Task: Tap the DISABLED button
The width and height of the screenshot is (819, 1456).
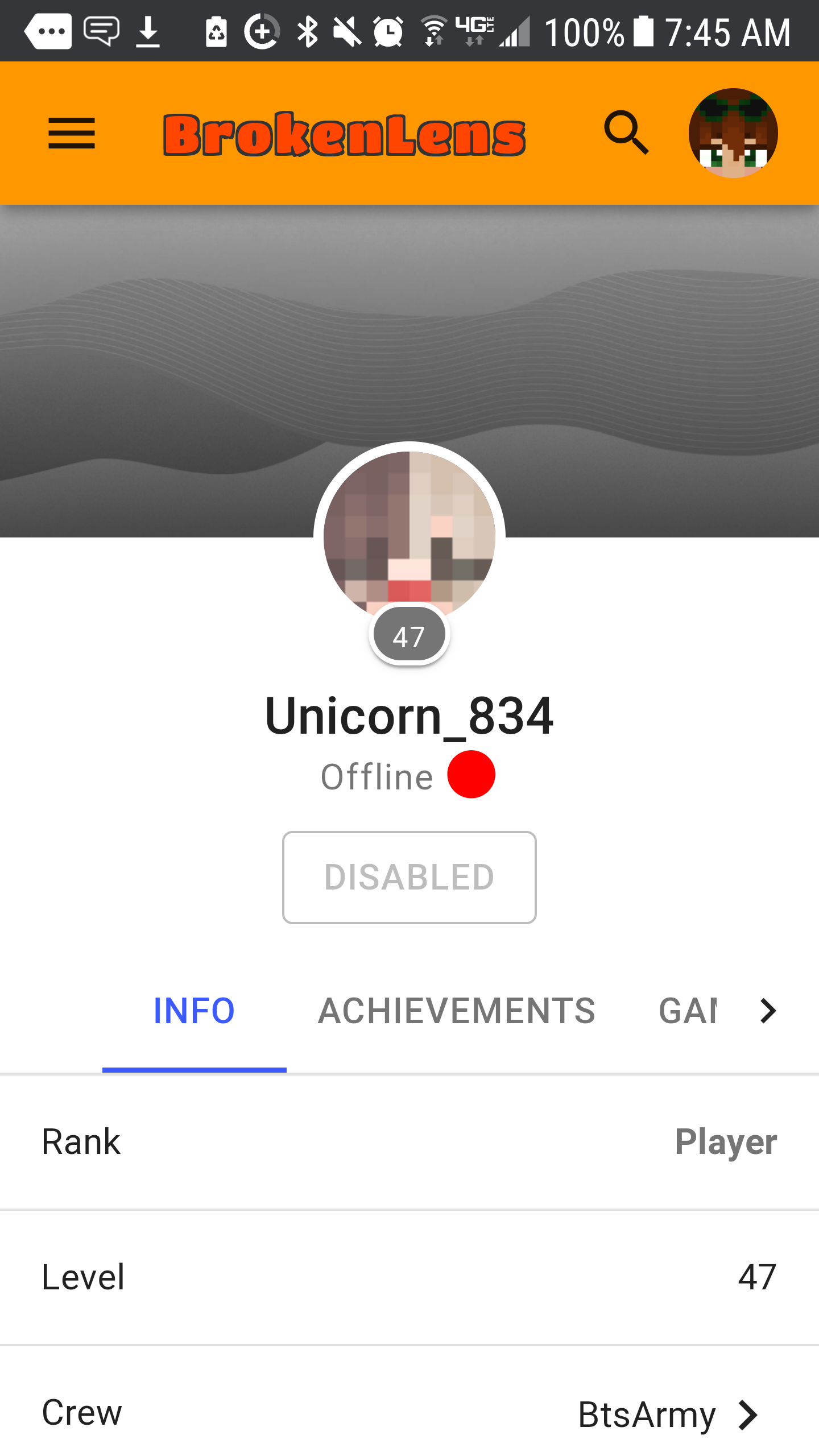Action: pos(409,877)
